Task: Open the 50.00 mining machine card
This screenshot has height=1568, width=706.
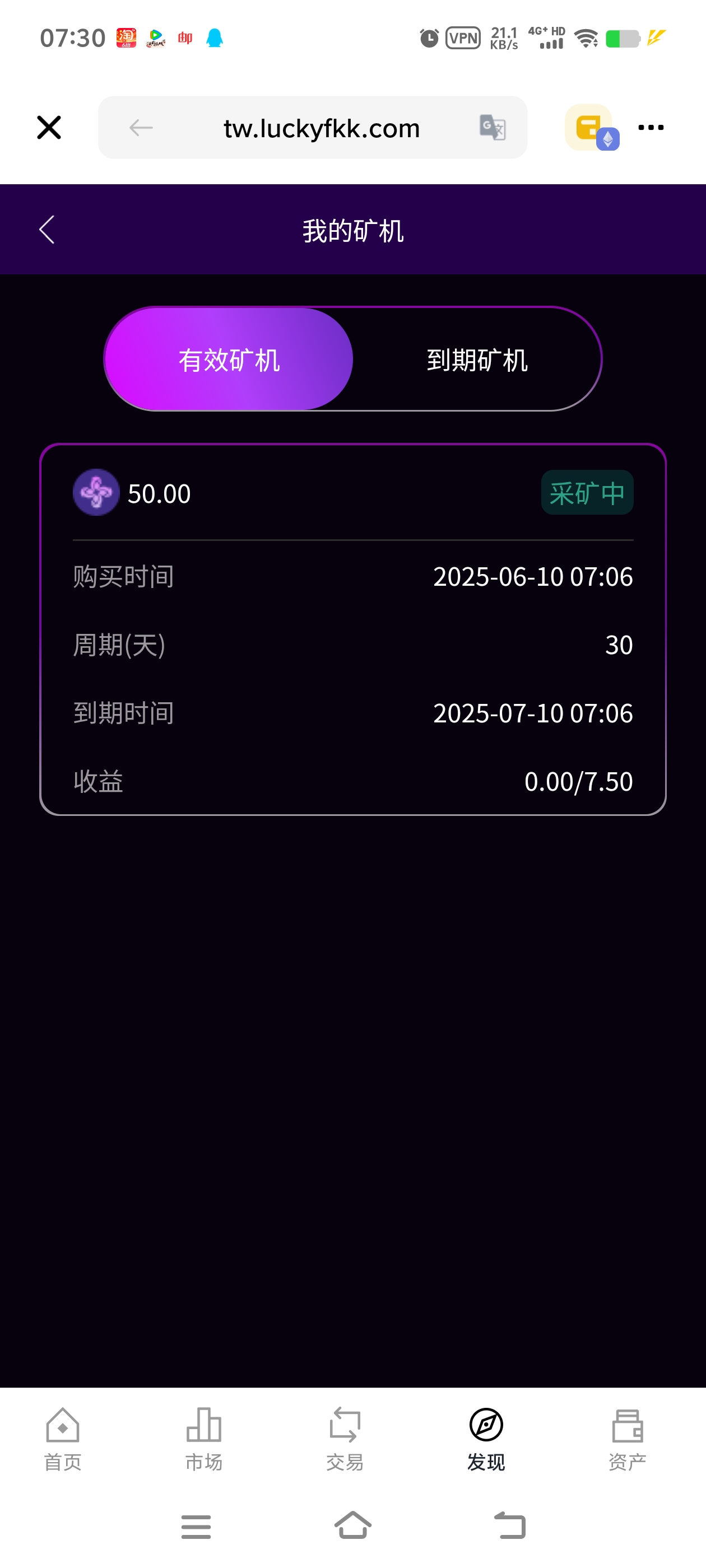Action: tap(352, 629)
